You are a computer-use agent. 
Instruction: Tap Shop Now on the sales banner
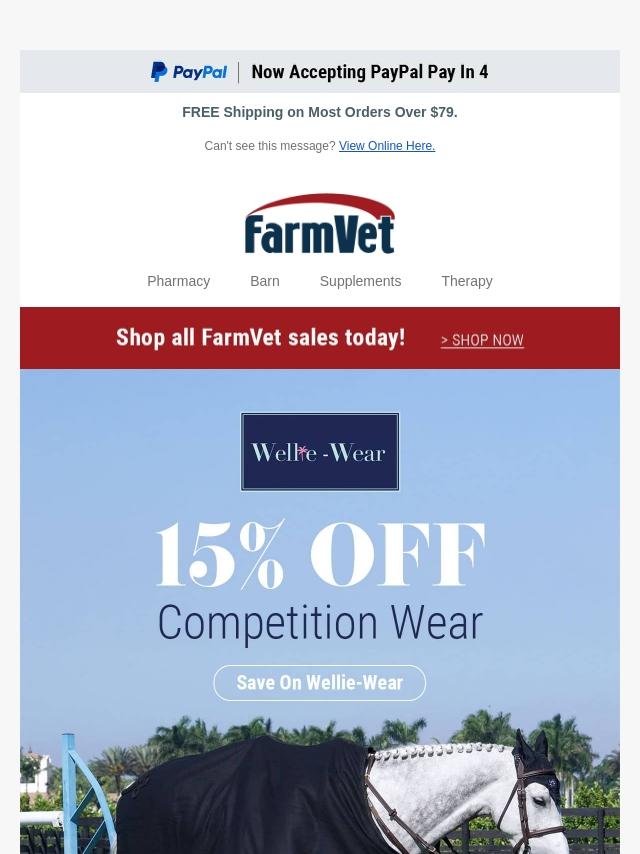[482, 340]
